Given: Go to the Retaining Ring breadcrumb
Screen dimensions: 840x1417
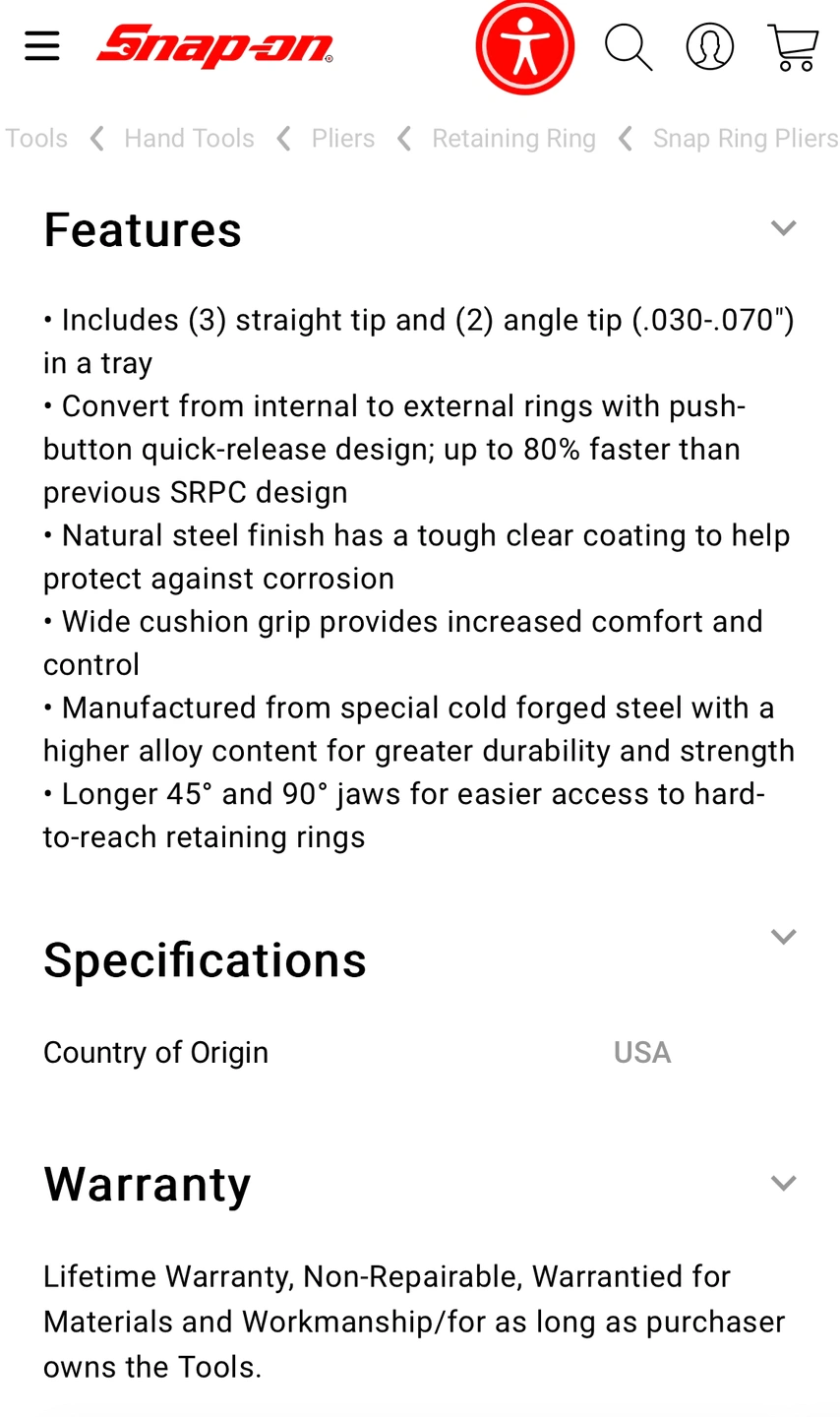Looking at the screenshot, I should (513, 139).
